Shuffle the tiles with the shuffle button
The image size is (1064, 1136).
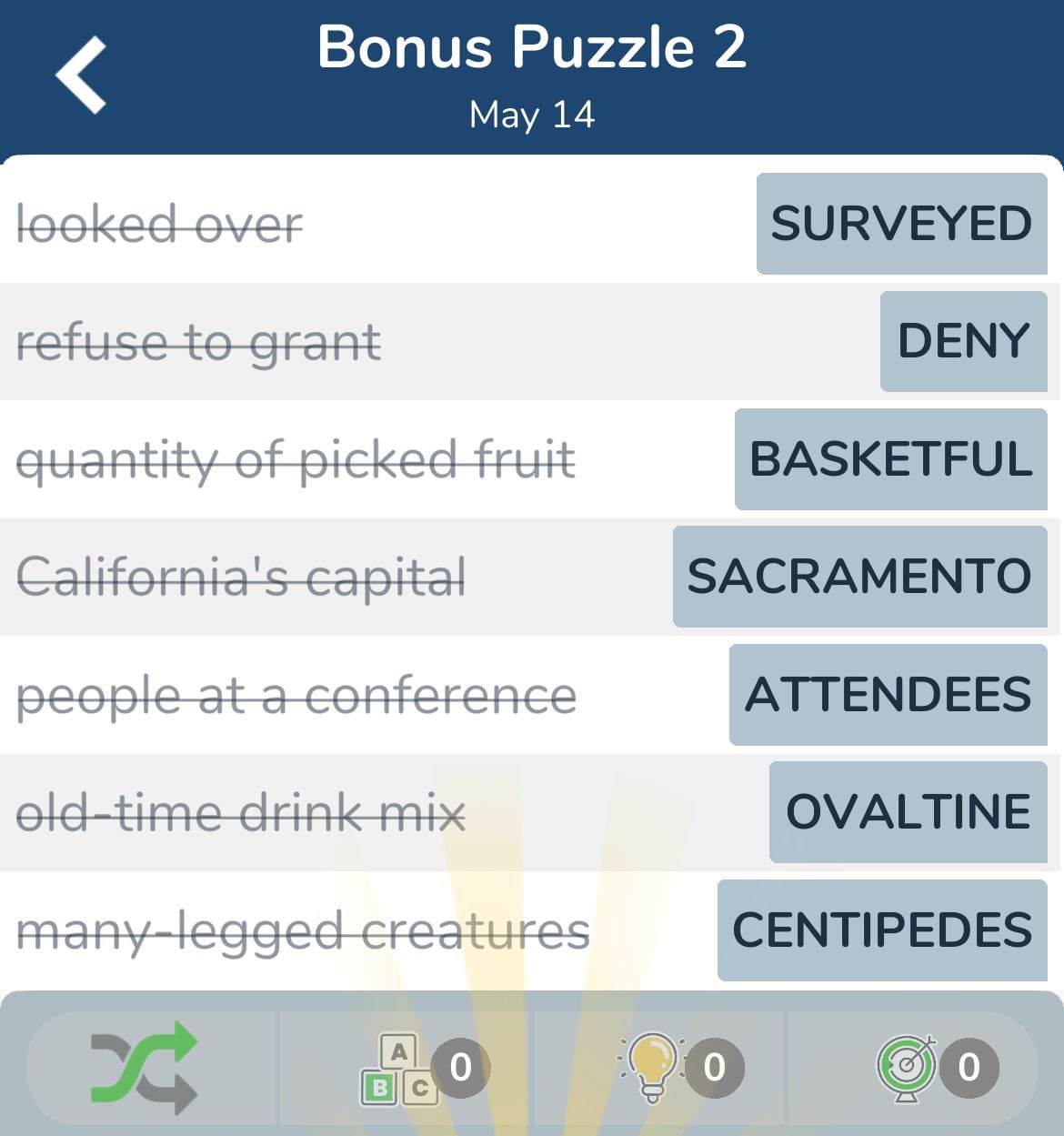pos(146,1067)
